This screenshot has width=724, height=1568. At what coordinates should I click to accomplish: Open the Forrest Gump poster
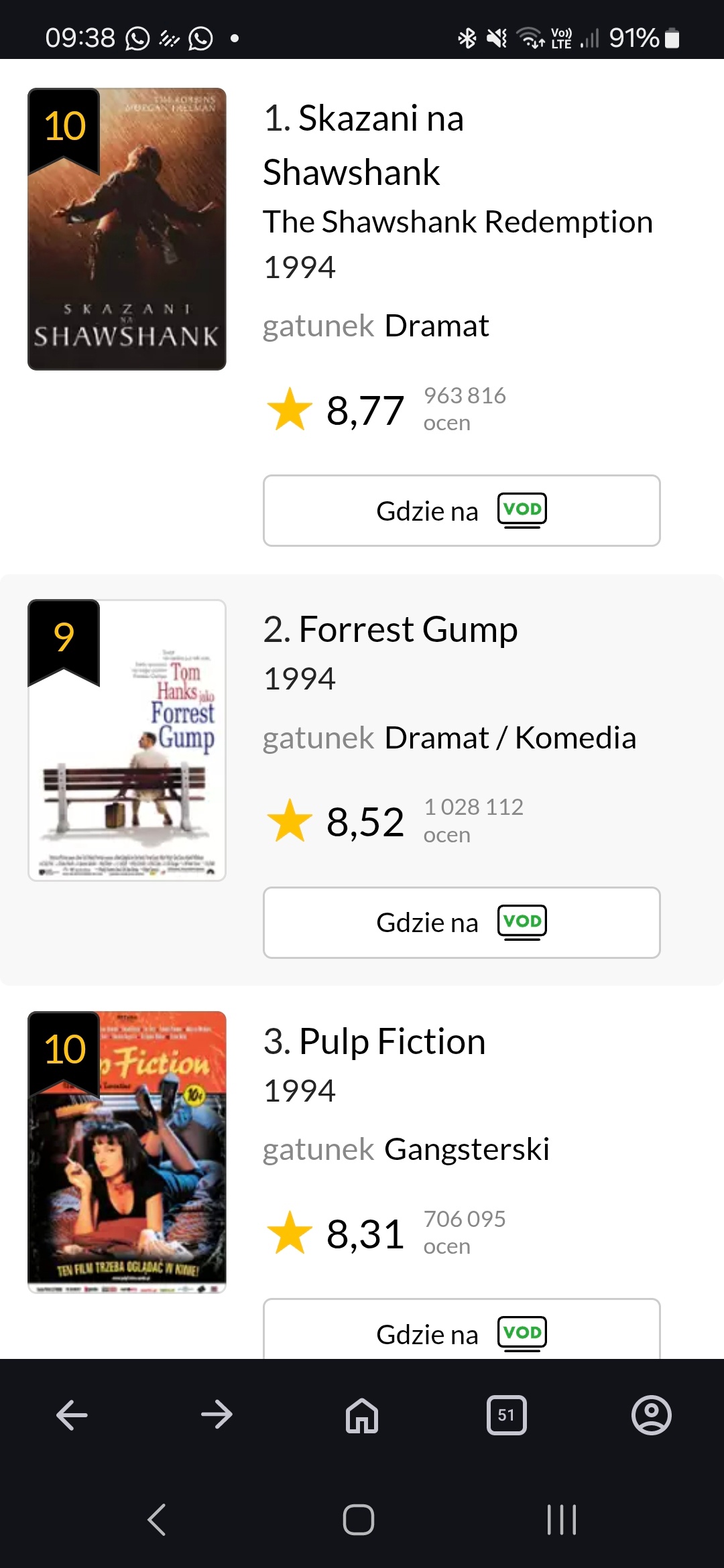(x=127, y=740)
